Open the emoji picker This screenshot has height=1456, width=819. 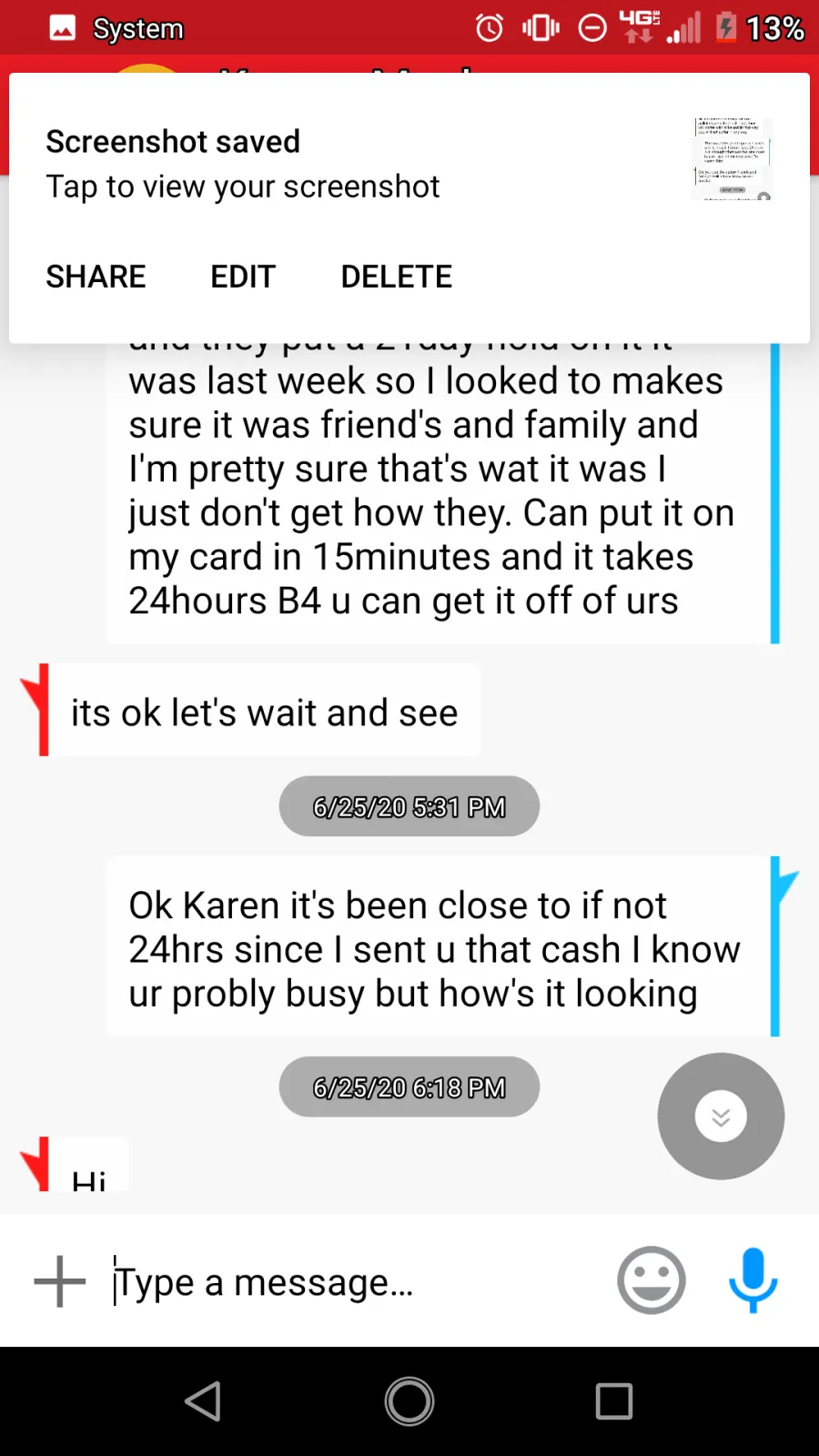click(652, 1280)
